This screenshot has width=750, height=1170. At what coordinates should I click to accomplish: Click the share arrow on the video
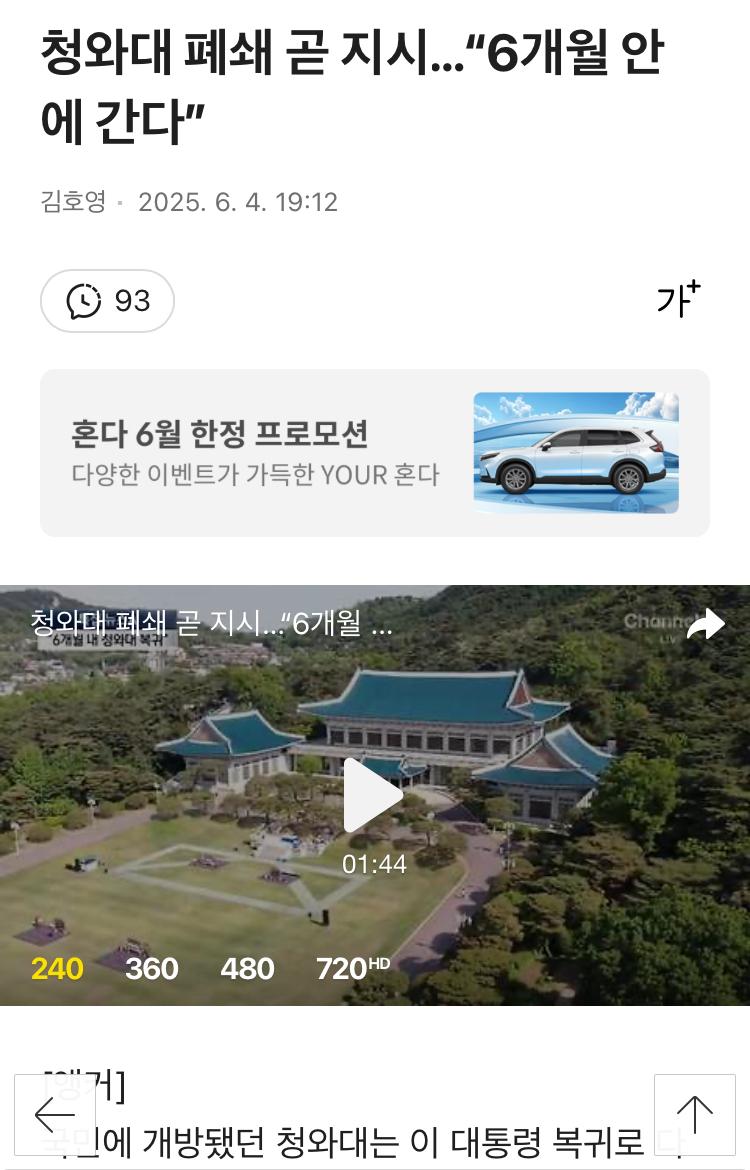click(x=707, y=622)
